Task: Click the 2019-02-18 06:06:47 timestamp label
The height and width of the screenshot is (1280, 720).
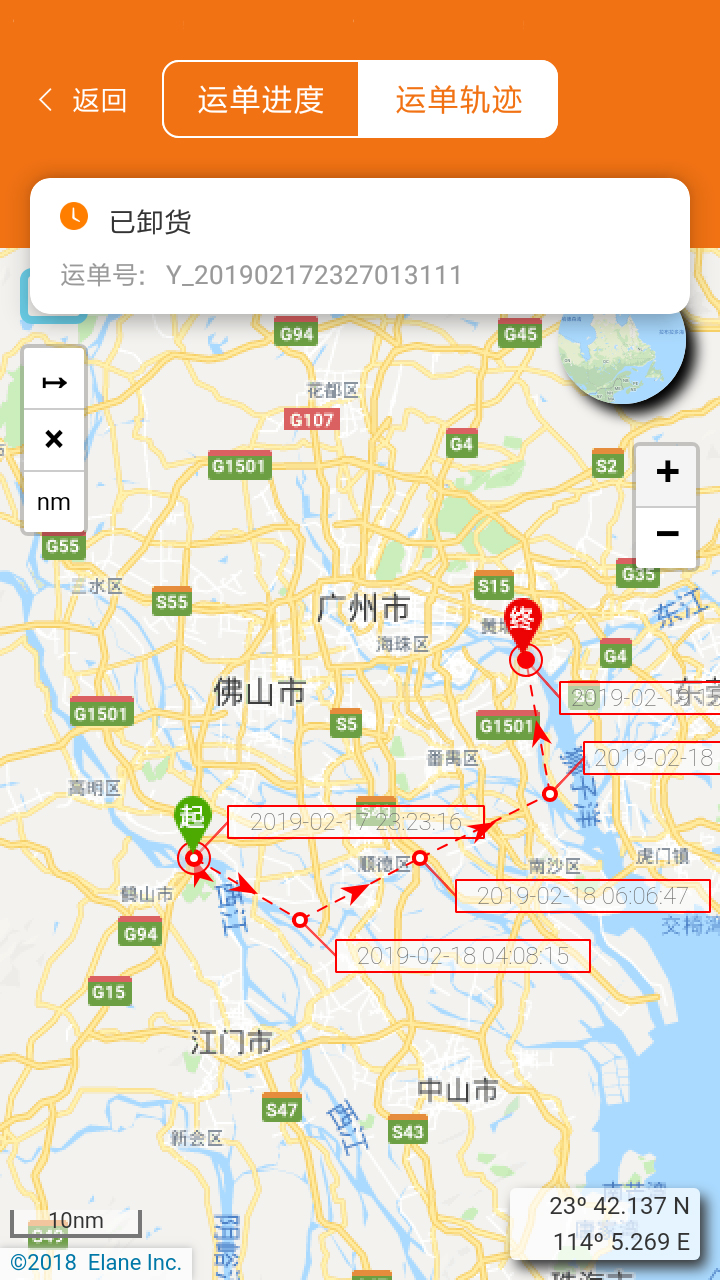Action: pyautogui.click(x=582, y=896)
